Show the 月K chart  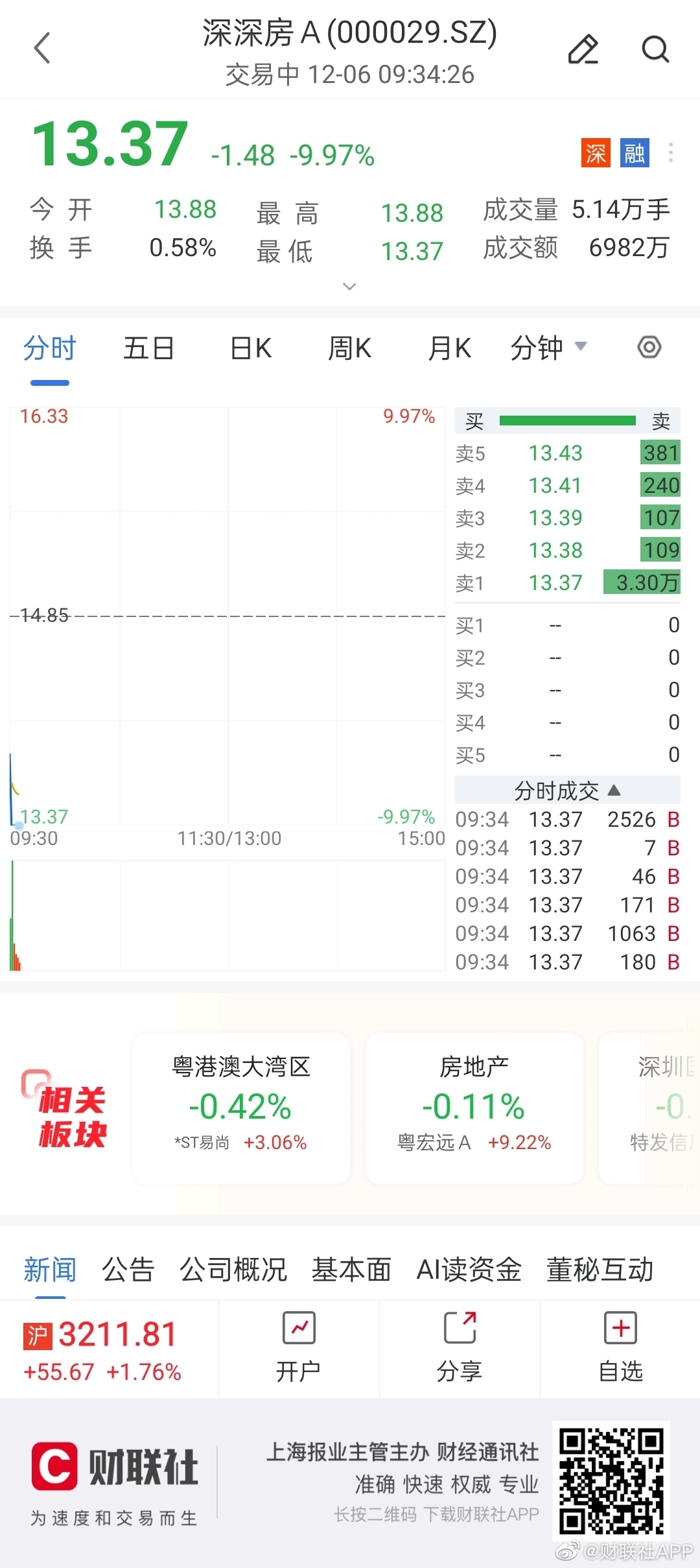pyautogui.click(x=449, y=348)
